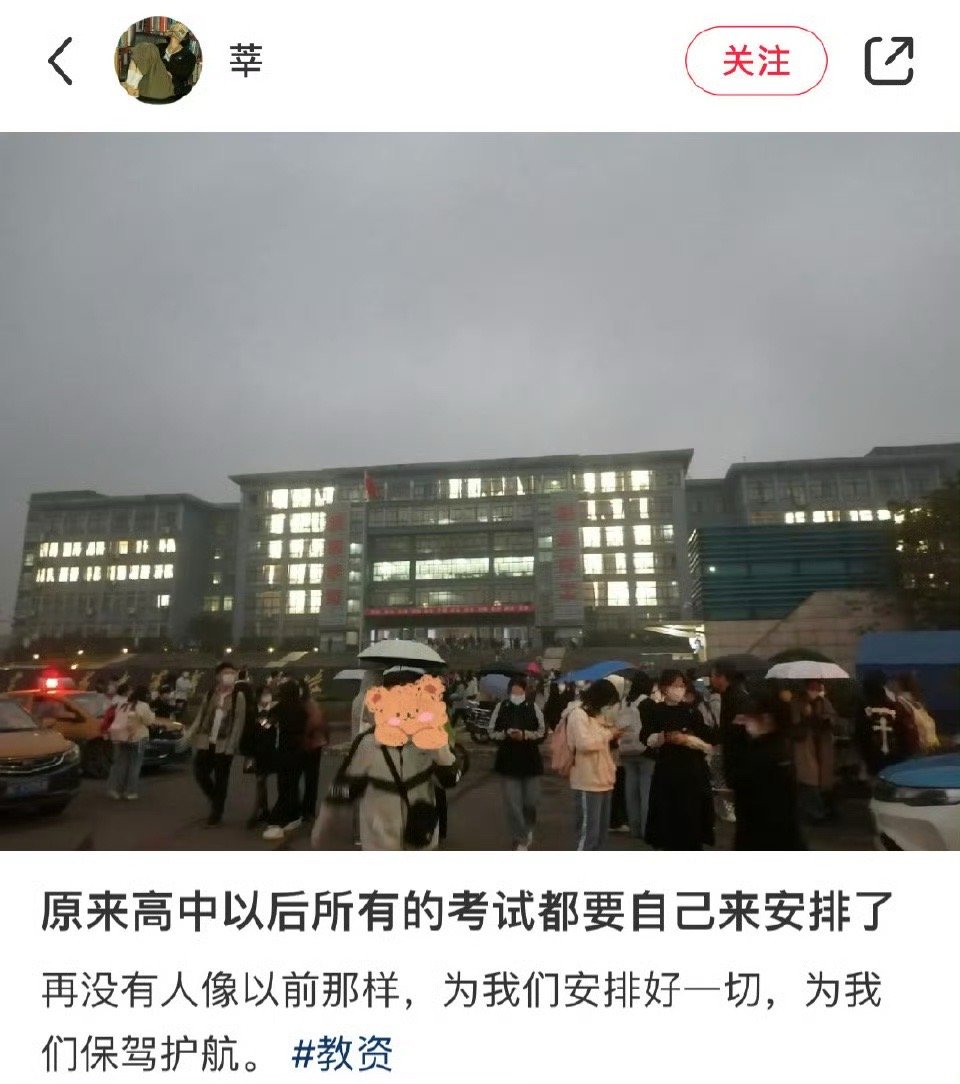This screenshot has height=1084, width=960.
Task: Click the forward-arrow share icon
Action: (x=888, y=60)
